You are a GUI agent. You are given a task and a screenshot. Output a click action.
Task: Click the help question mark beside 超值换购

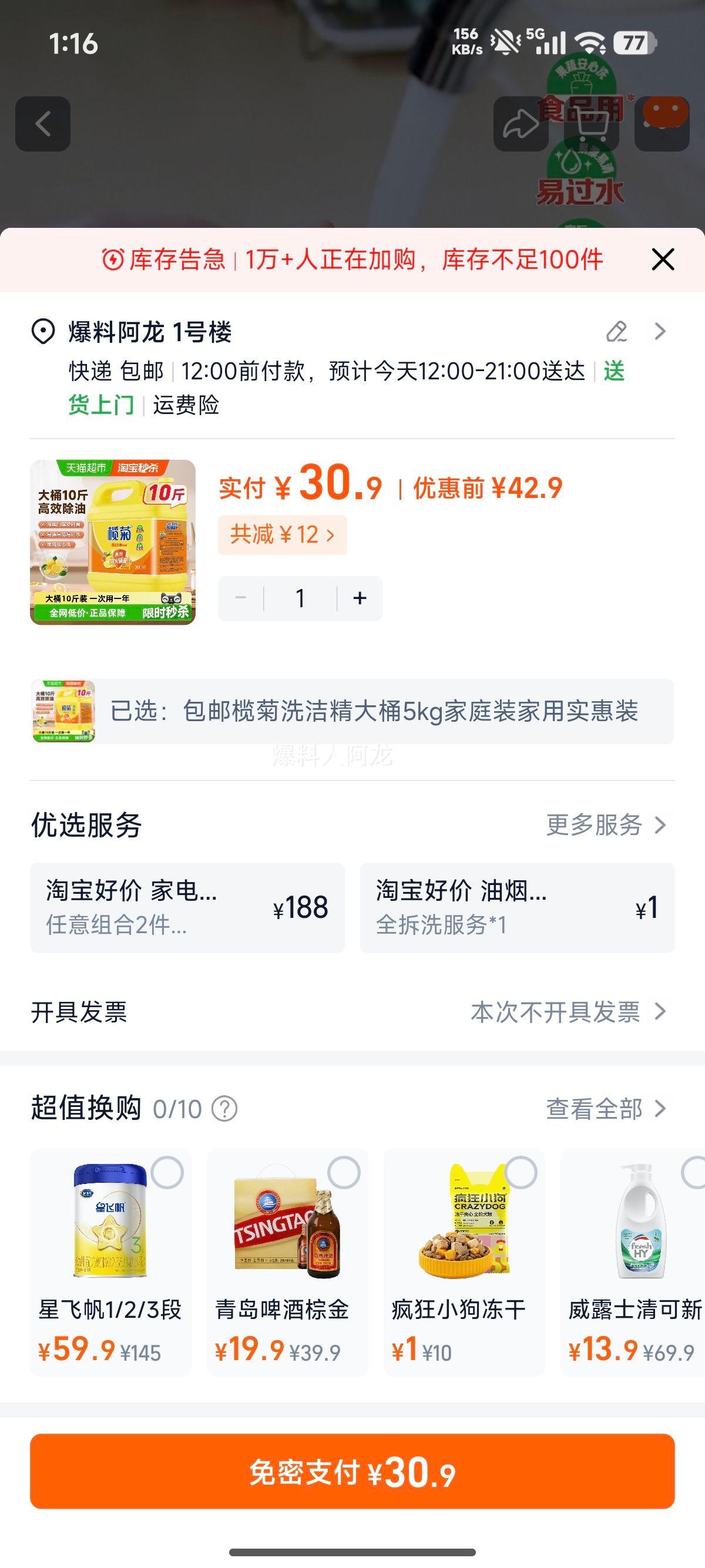[x=224, y=1109]
